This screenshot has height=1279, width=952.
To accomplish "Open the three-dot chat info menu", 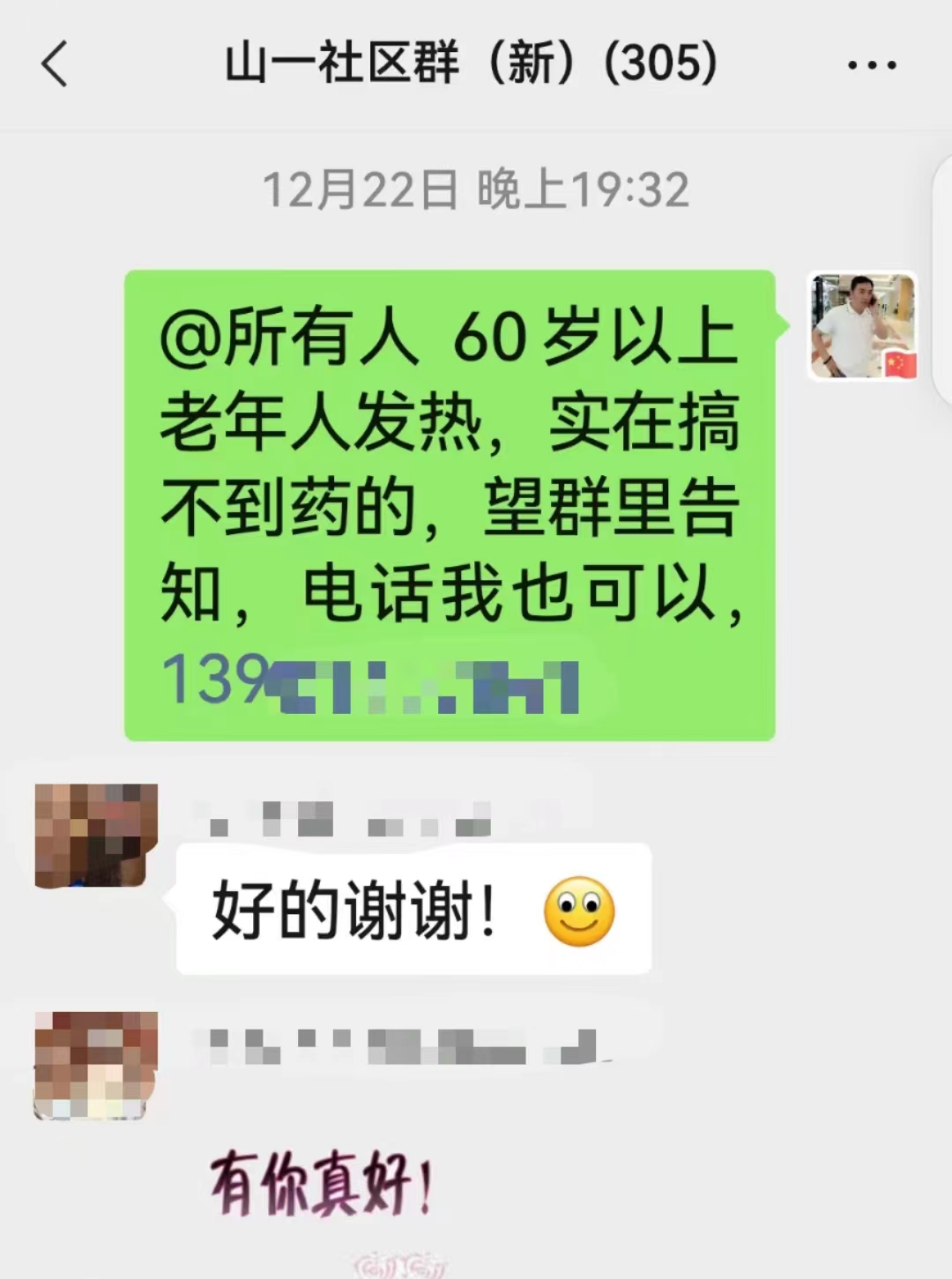I will [871, 65].
